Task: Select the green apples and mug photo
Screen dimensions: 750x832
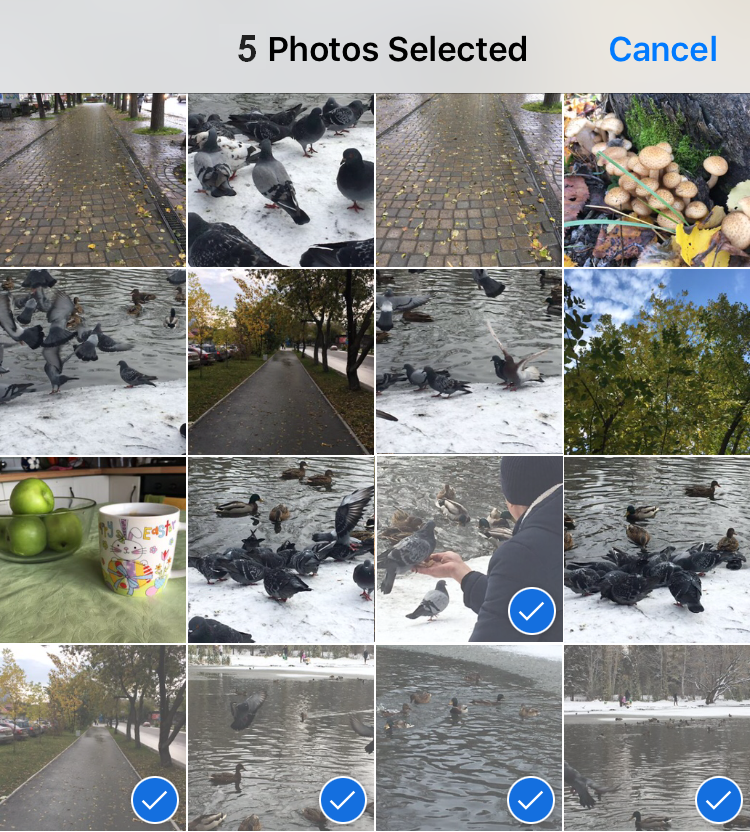Action: [92, 550]
